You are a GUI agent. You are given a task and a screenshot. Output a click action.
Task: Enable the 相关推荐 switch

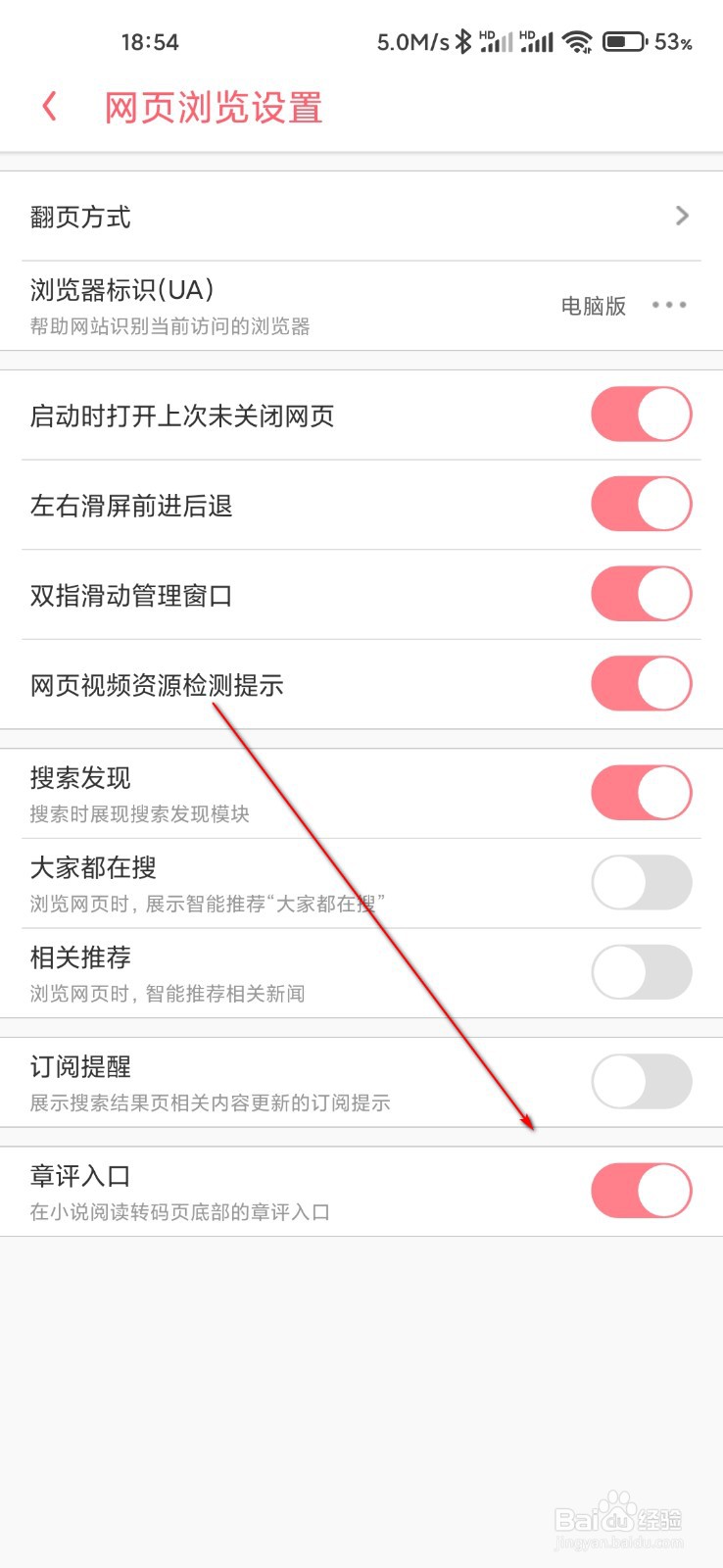coord(642,971)
